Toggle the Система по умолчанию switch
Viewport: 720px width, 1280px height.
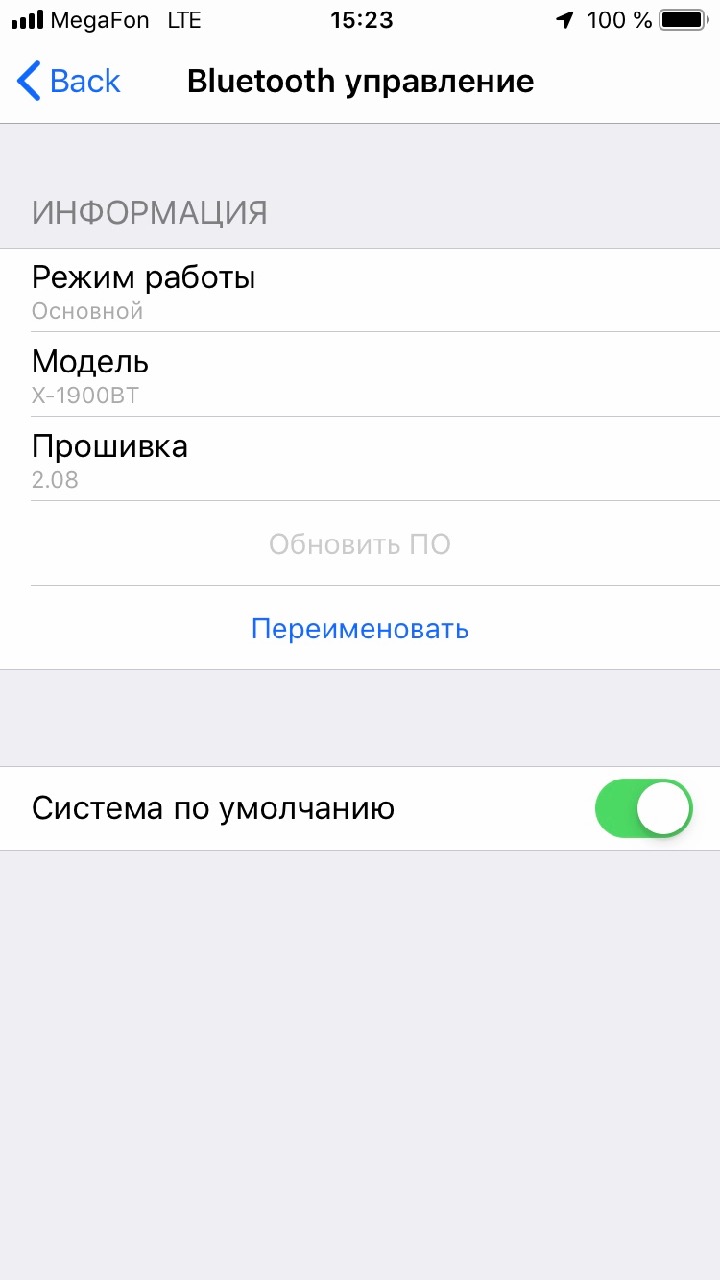tap(643, 808)
